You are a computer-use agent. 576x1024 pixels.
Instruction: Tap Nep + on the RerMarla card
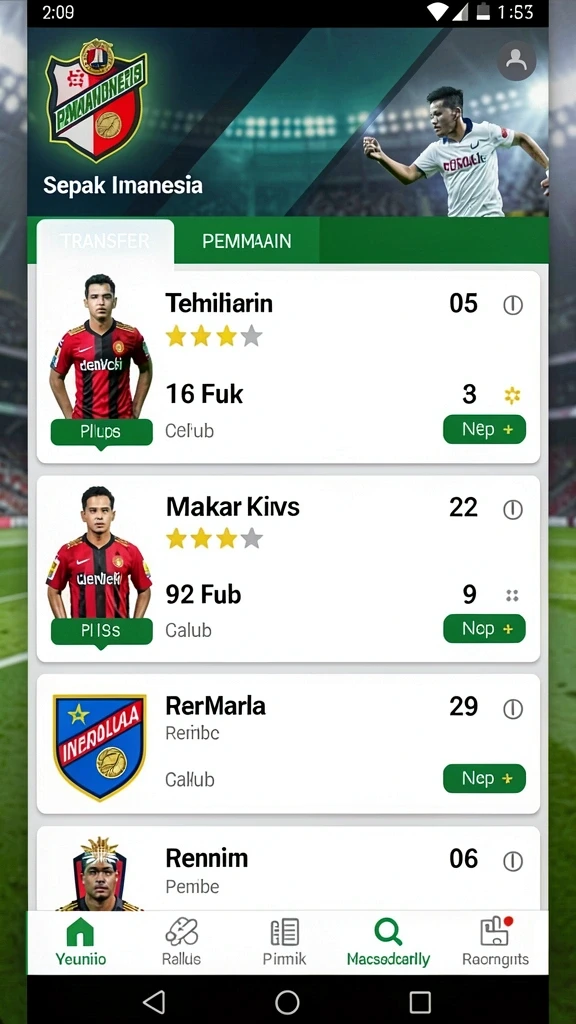[x=485, y=778]
